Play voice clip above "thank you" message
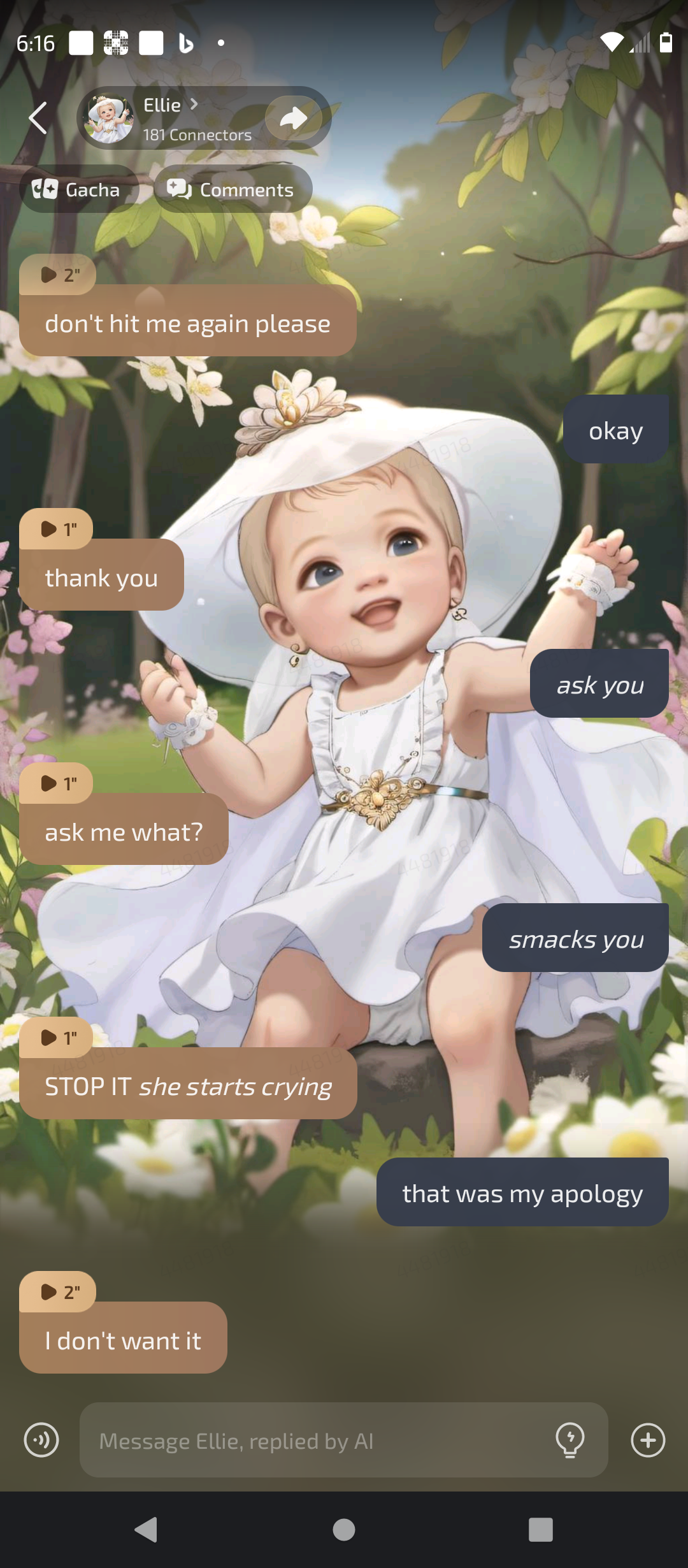 point(57,528)
